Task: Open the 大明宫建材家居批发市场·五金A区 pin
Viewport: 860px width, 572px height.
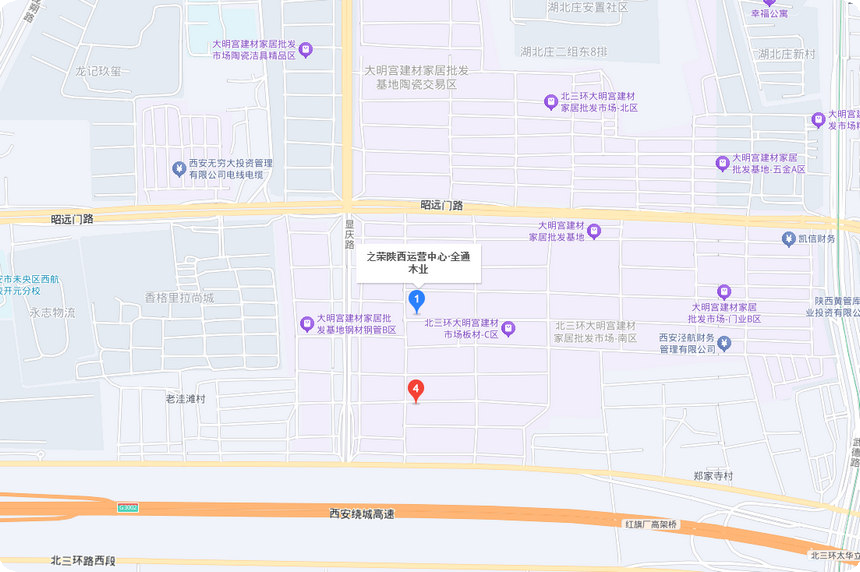Action: tap(721, 163)
